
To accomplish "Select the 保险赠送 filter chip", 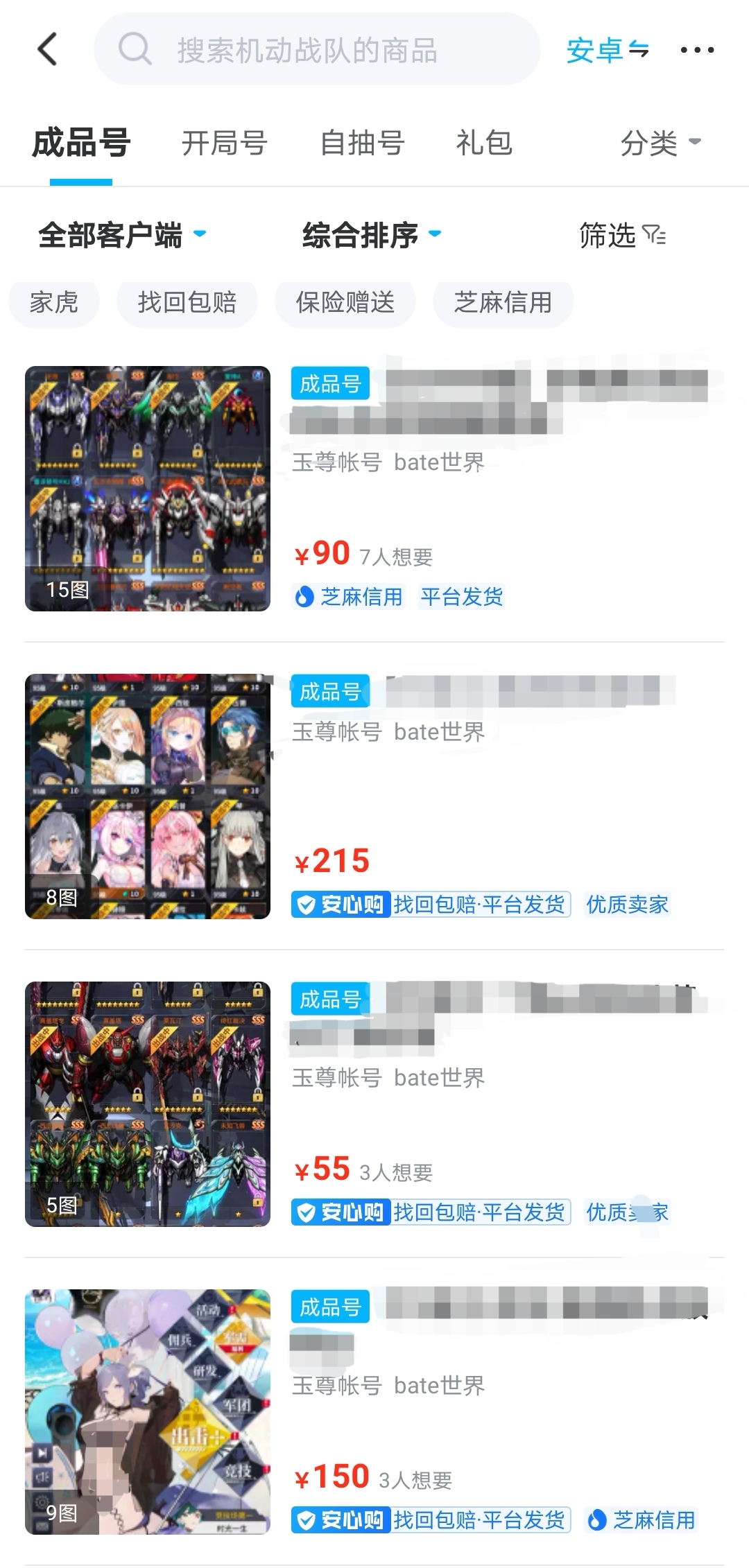I will pos(345,302).
